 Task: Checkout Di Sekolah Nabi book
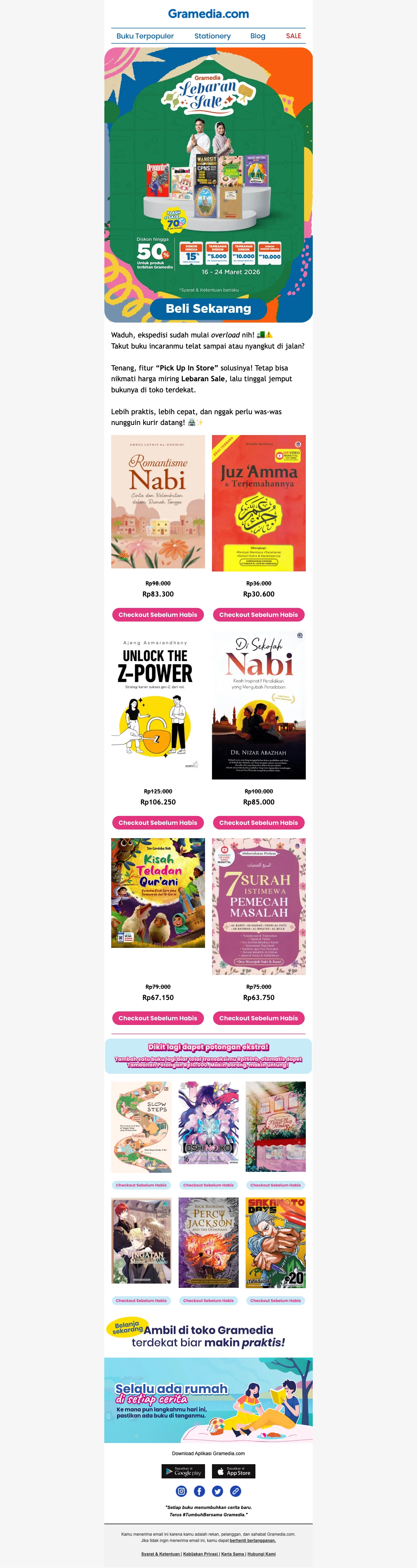[x=259, y=822]
